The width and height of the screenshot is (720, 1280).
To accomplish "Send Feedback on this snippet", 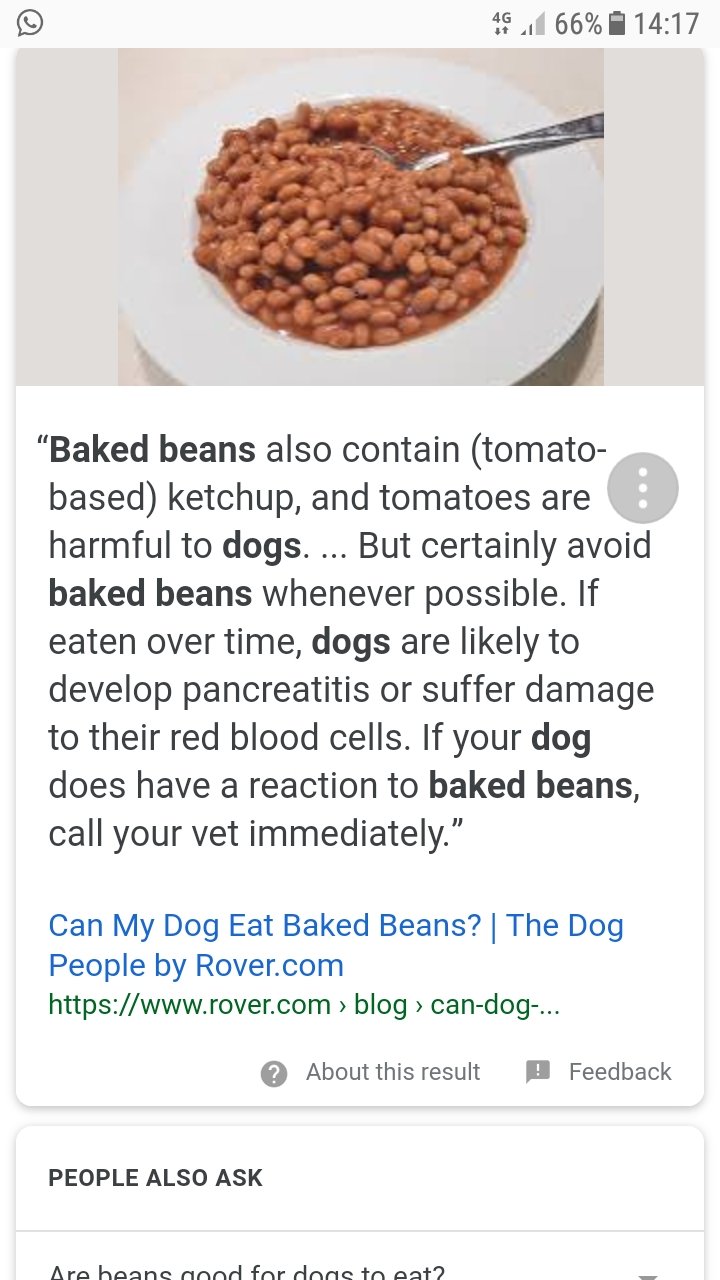I will tap(598, 1072).
